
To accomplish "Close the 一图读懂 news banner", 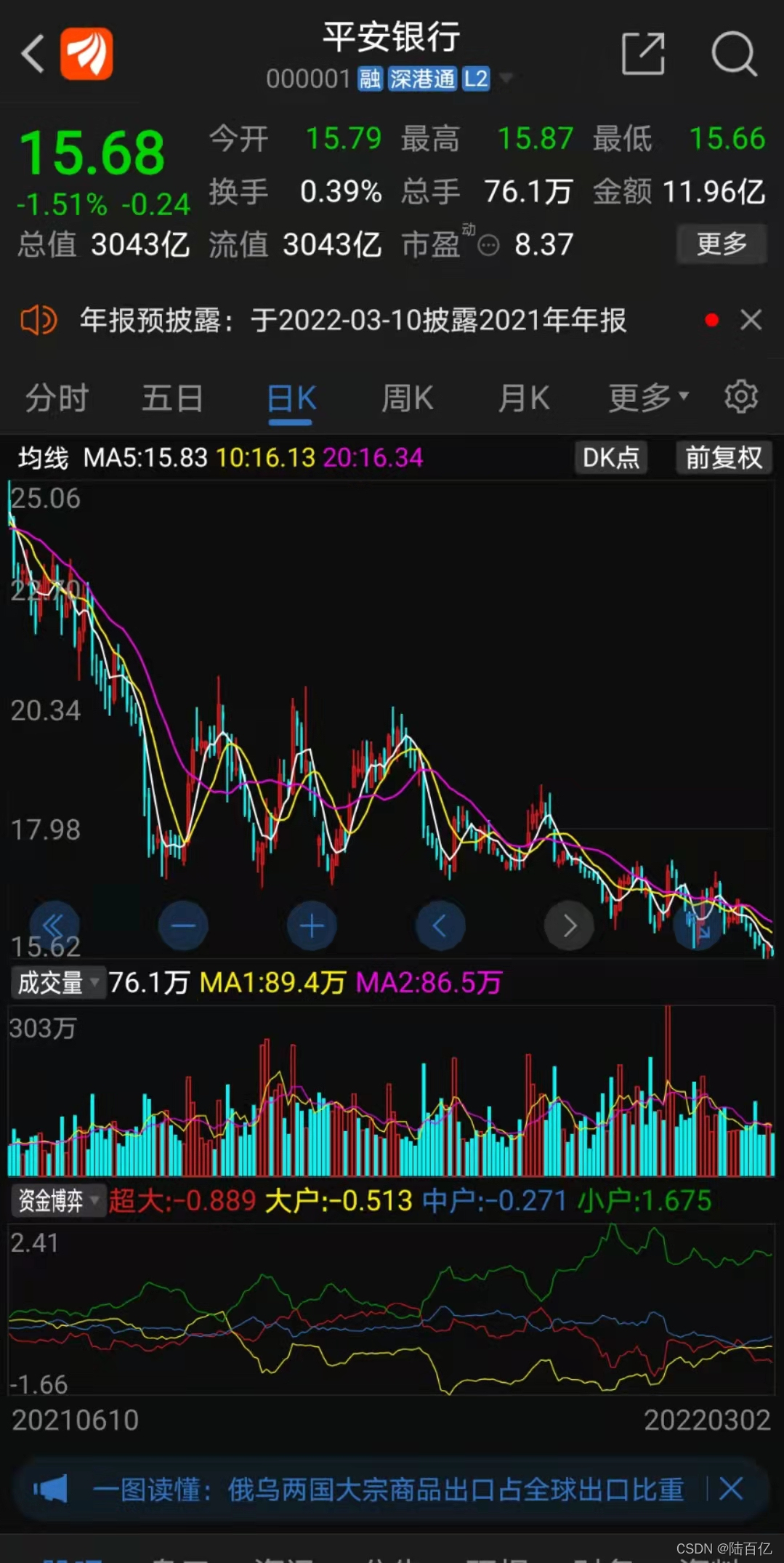I will (731, 1489).
